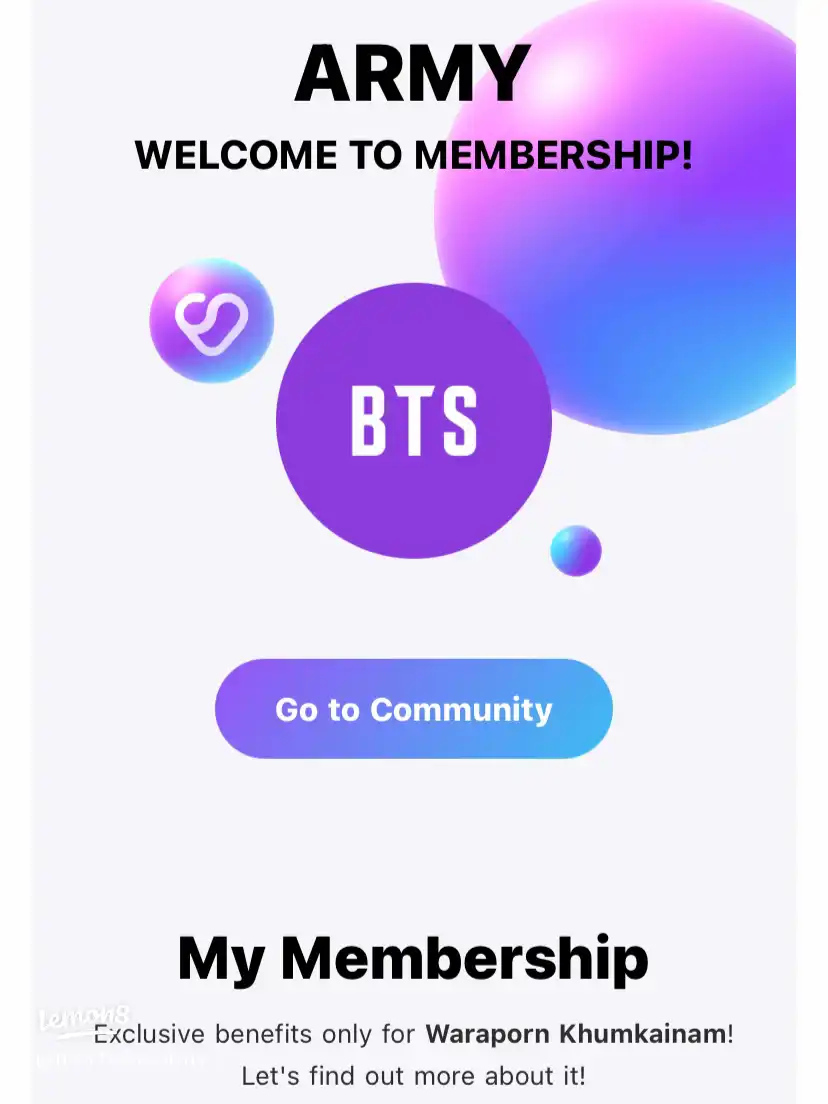Tap the BTS lettering inside the purple circle
Image resolution: width=828 pixels, height=1104 pixels.
[412, 423]
